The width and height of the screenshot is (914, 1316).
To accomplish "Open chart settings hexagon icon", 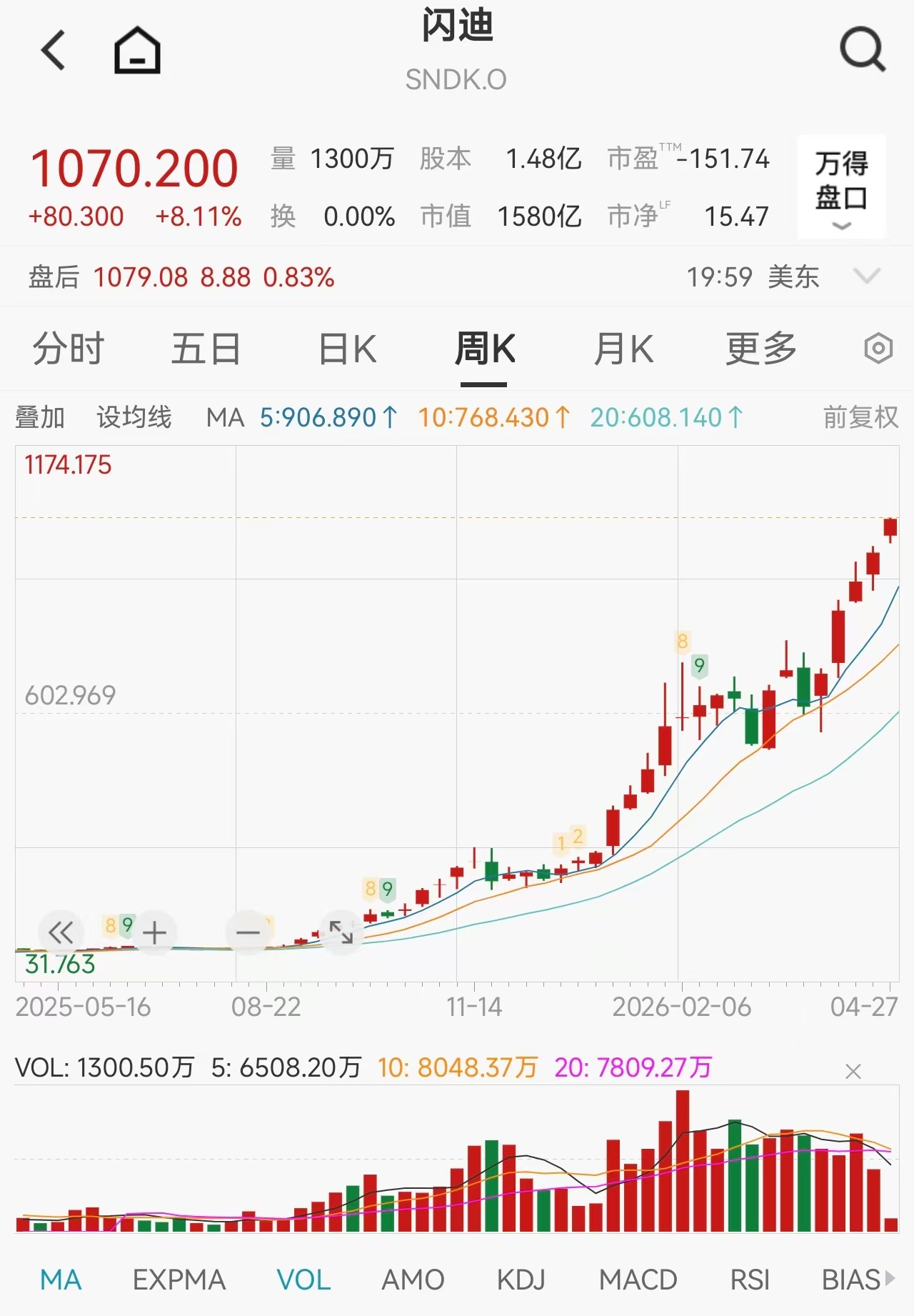I will pyautogui.click(x=878, y=349).
